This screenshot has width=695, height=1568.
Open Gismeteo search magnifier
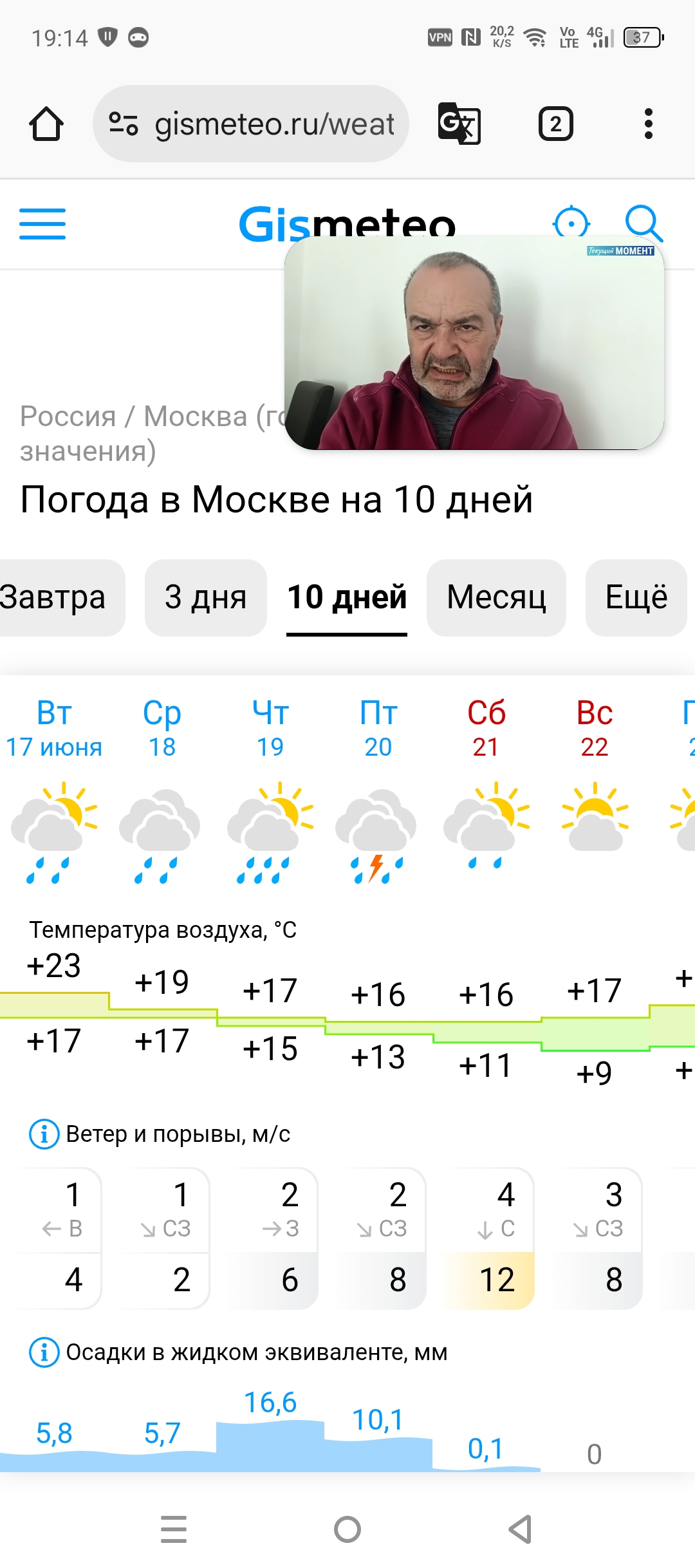644,224
